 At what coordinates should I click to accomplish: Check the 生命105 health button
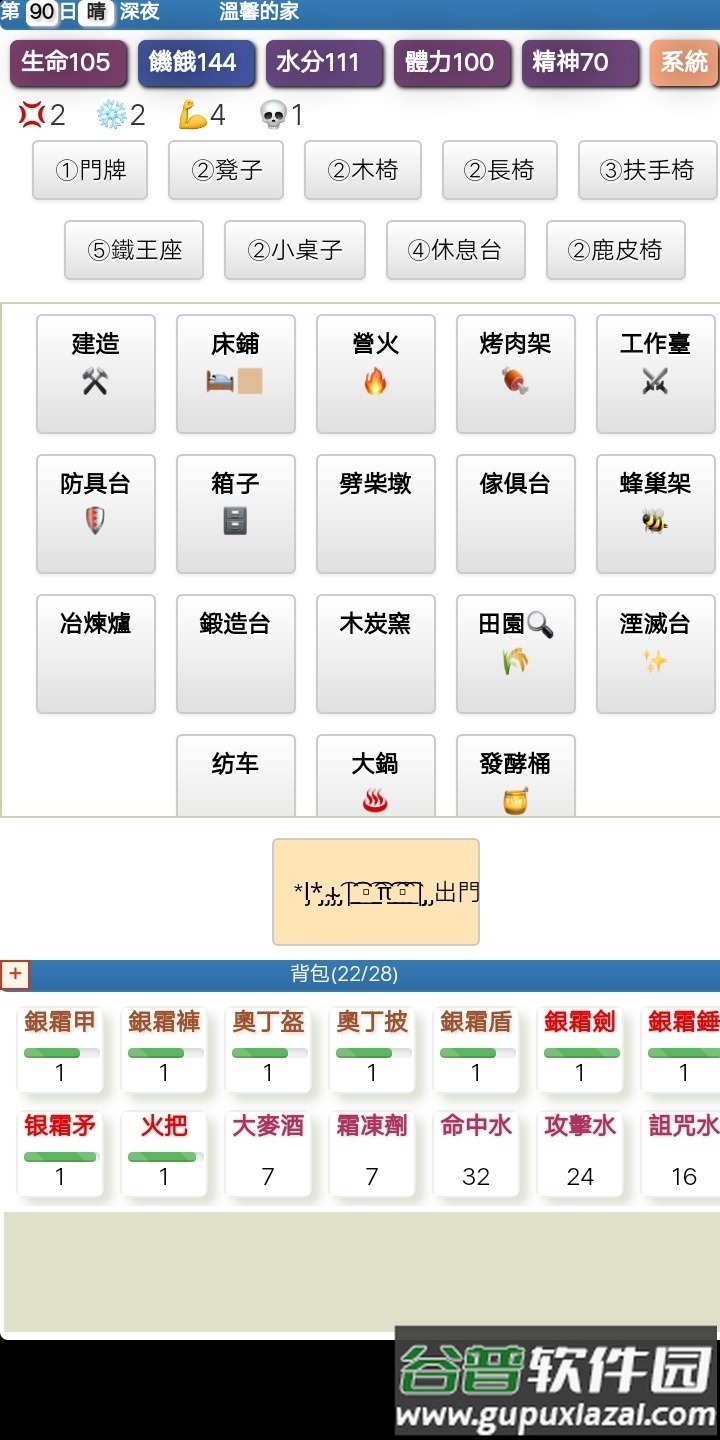point(68,62)
